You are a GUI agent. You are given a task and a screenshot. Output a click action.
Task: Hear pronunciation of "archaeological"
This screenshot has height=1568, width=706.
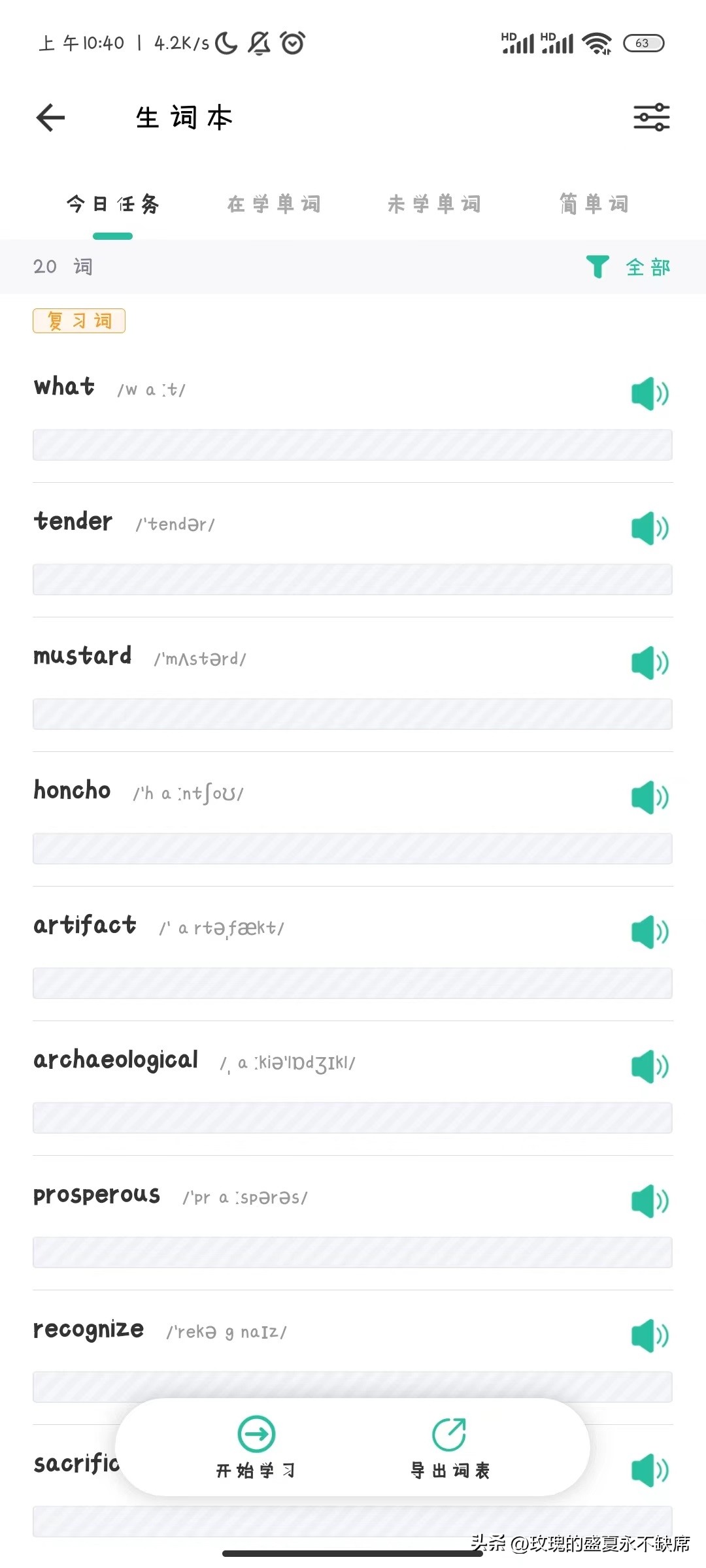pos(650,1067)
